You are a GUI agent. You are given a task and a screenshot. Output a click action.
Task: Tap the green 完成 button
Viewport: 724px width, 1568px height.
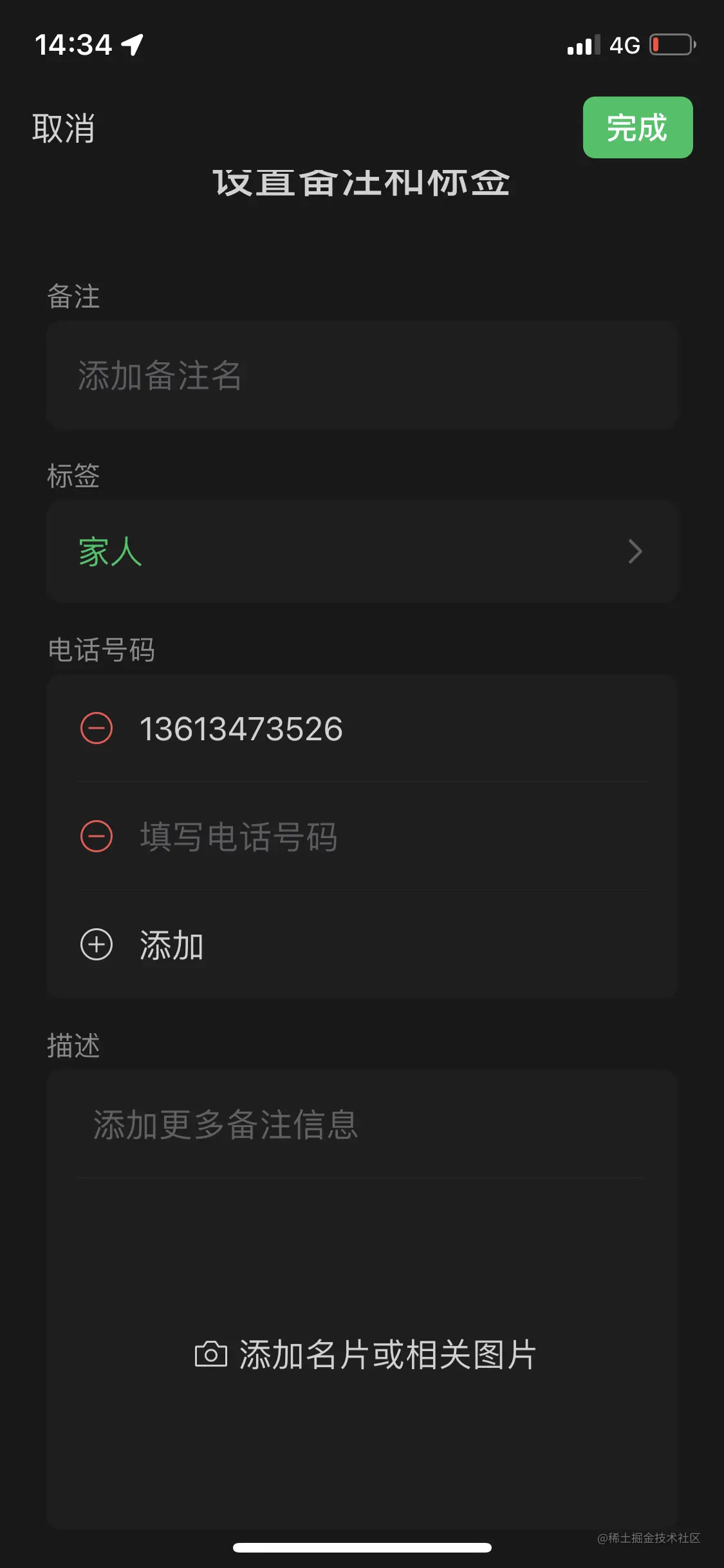(x=637, y=127)
